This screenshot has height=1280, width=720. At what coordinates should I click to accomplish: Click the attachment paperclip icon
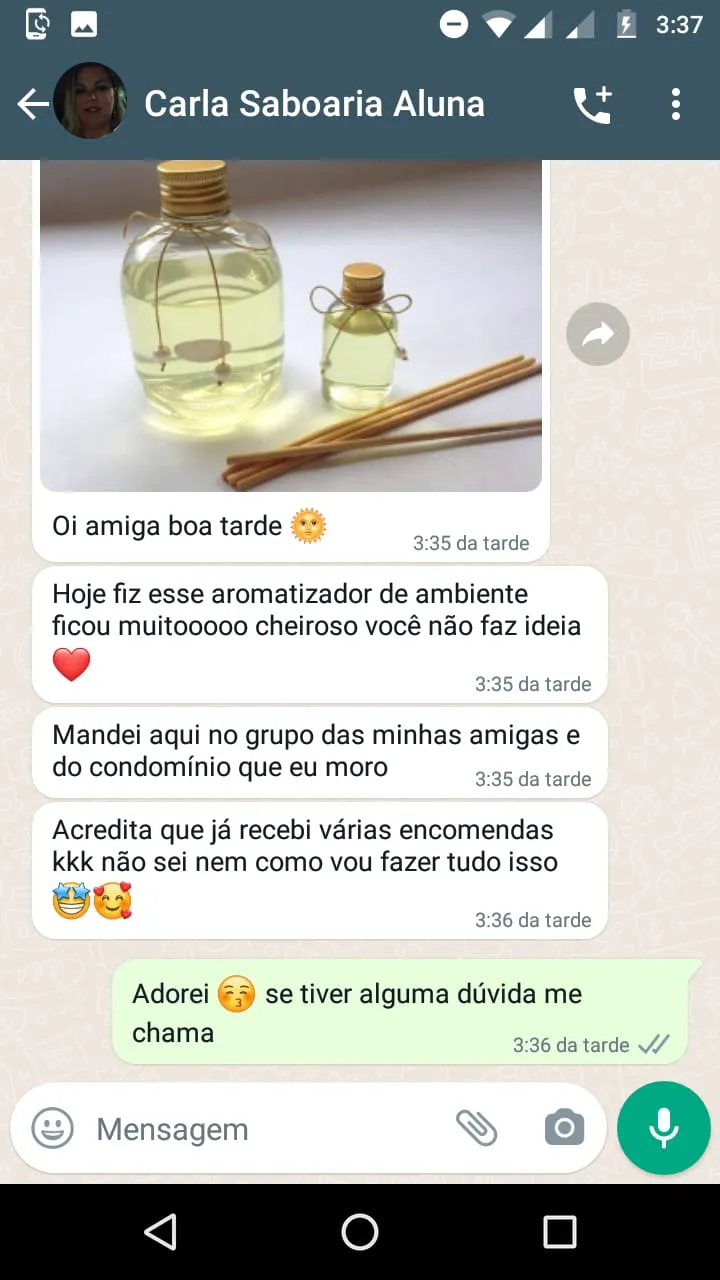click(x=478, y=1128)
